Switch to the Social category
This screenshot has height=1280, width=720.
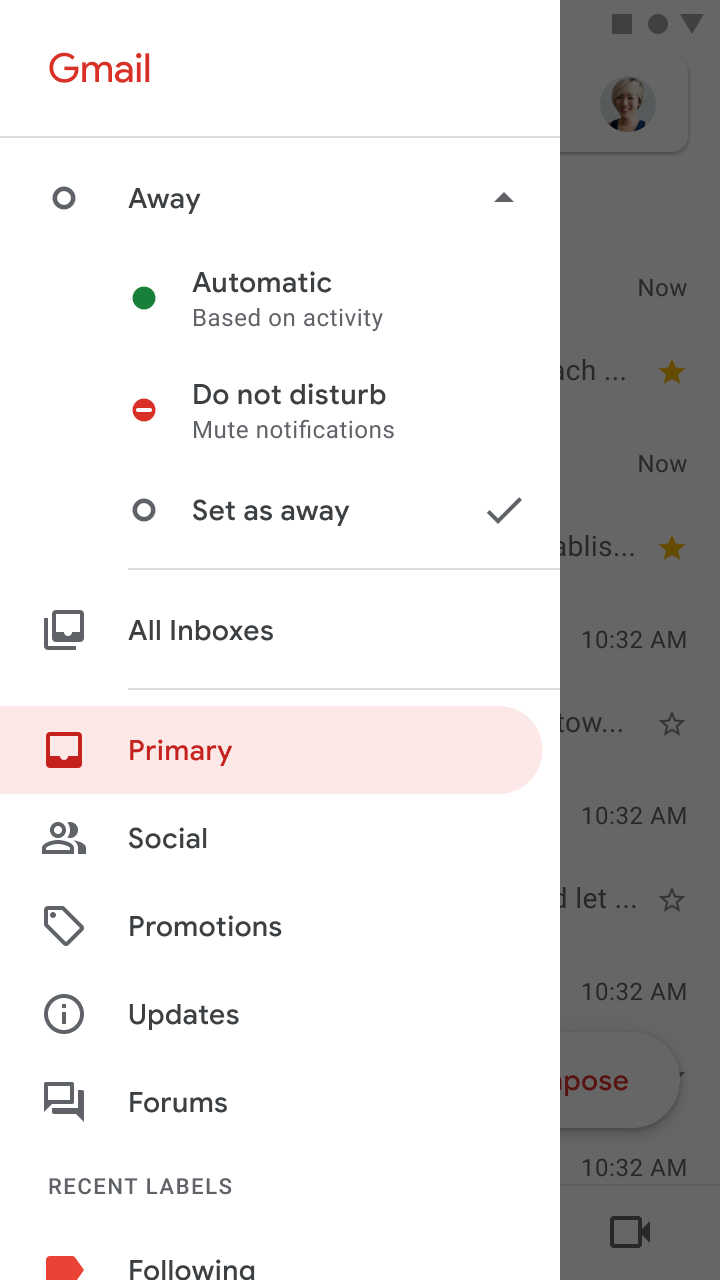pos(167,838)
